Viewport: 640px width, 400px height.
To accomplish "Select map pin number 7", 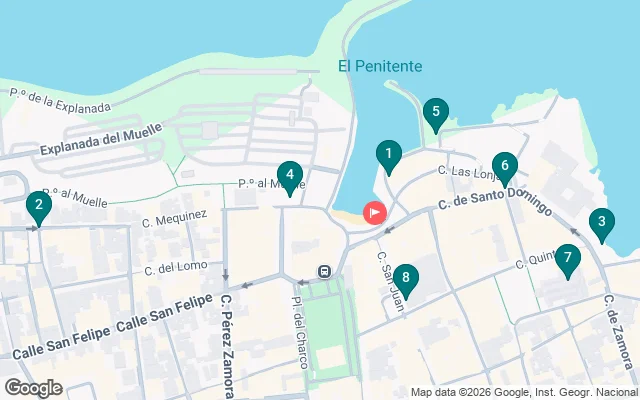I will (567, 261).
